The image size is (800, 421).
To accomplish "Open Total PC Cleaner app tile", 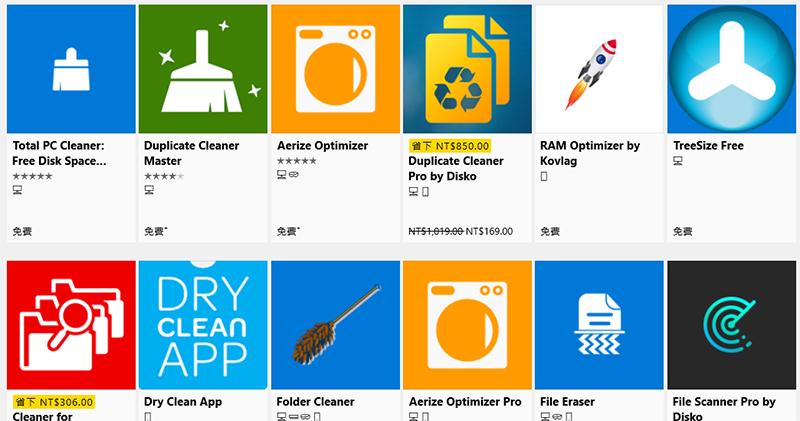I will pos(71,70).
